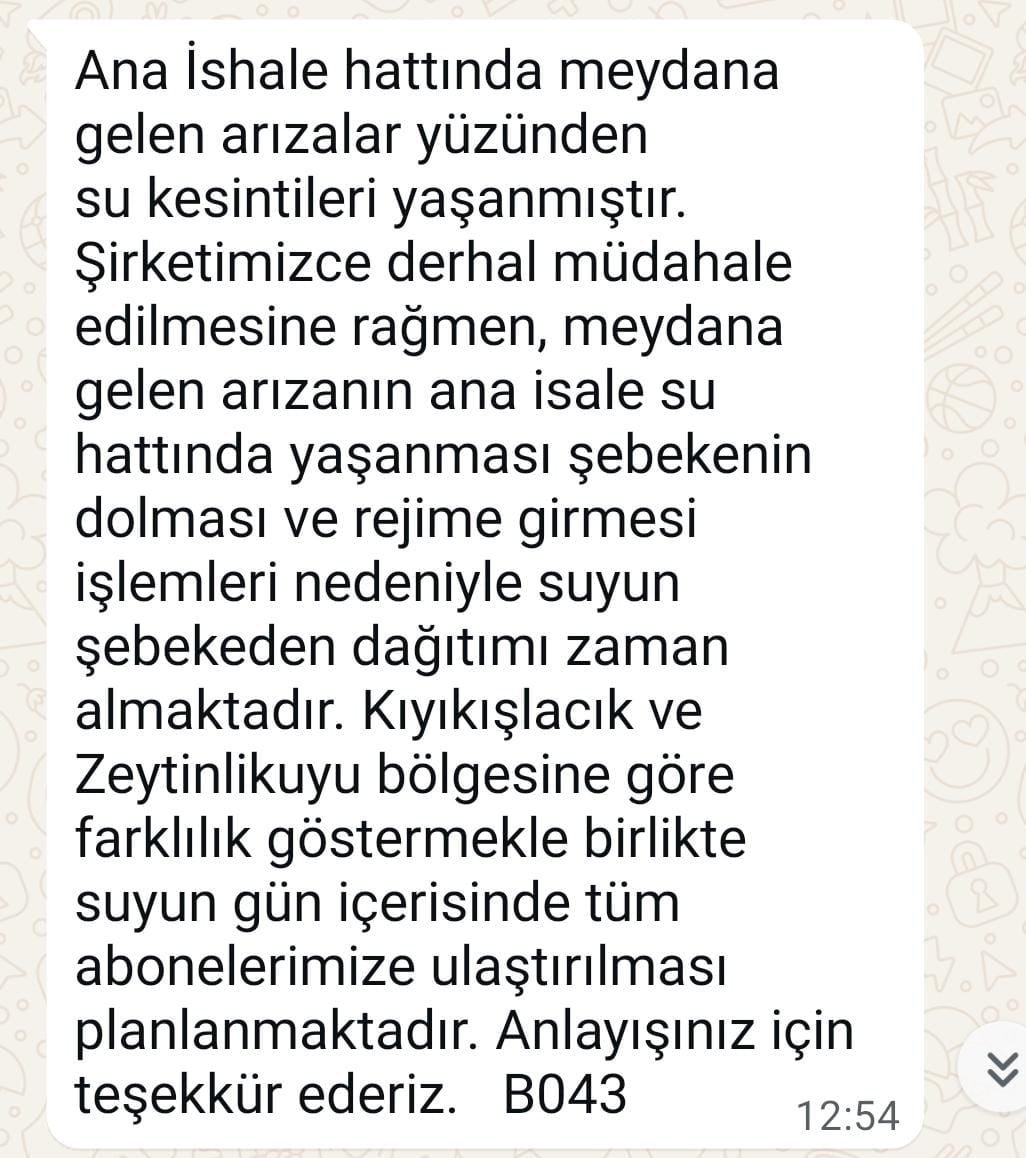Jump to the latest messages with the down arrow

1000,1071
